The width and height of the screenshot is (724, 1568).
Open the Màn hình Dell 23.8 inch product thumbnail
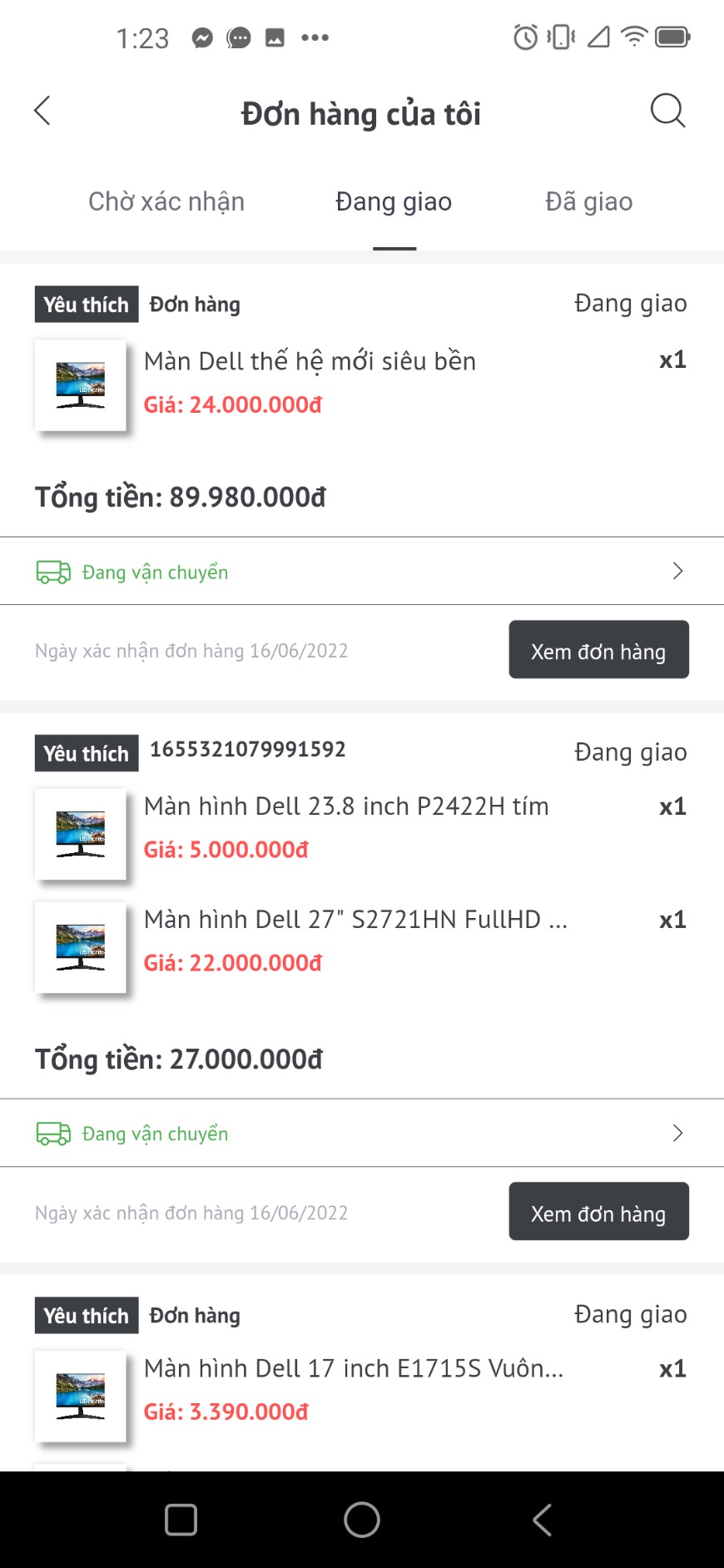coord(80,835)
